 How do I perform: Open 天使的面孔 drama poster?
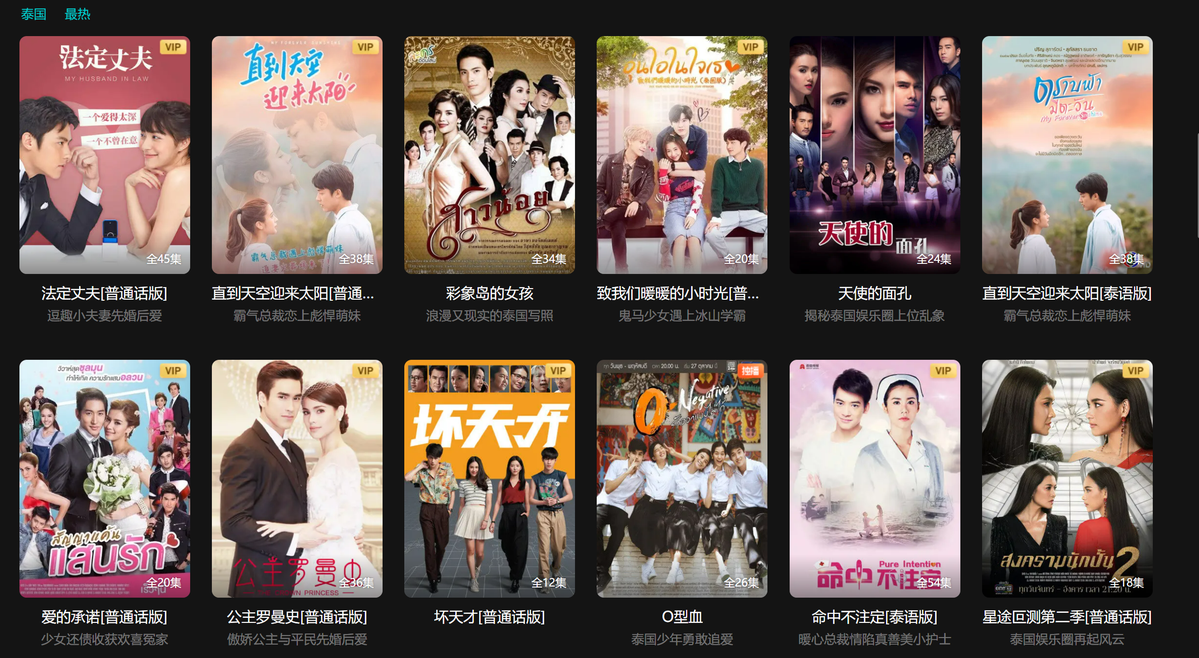pos(874,155)
